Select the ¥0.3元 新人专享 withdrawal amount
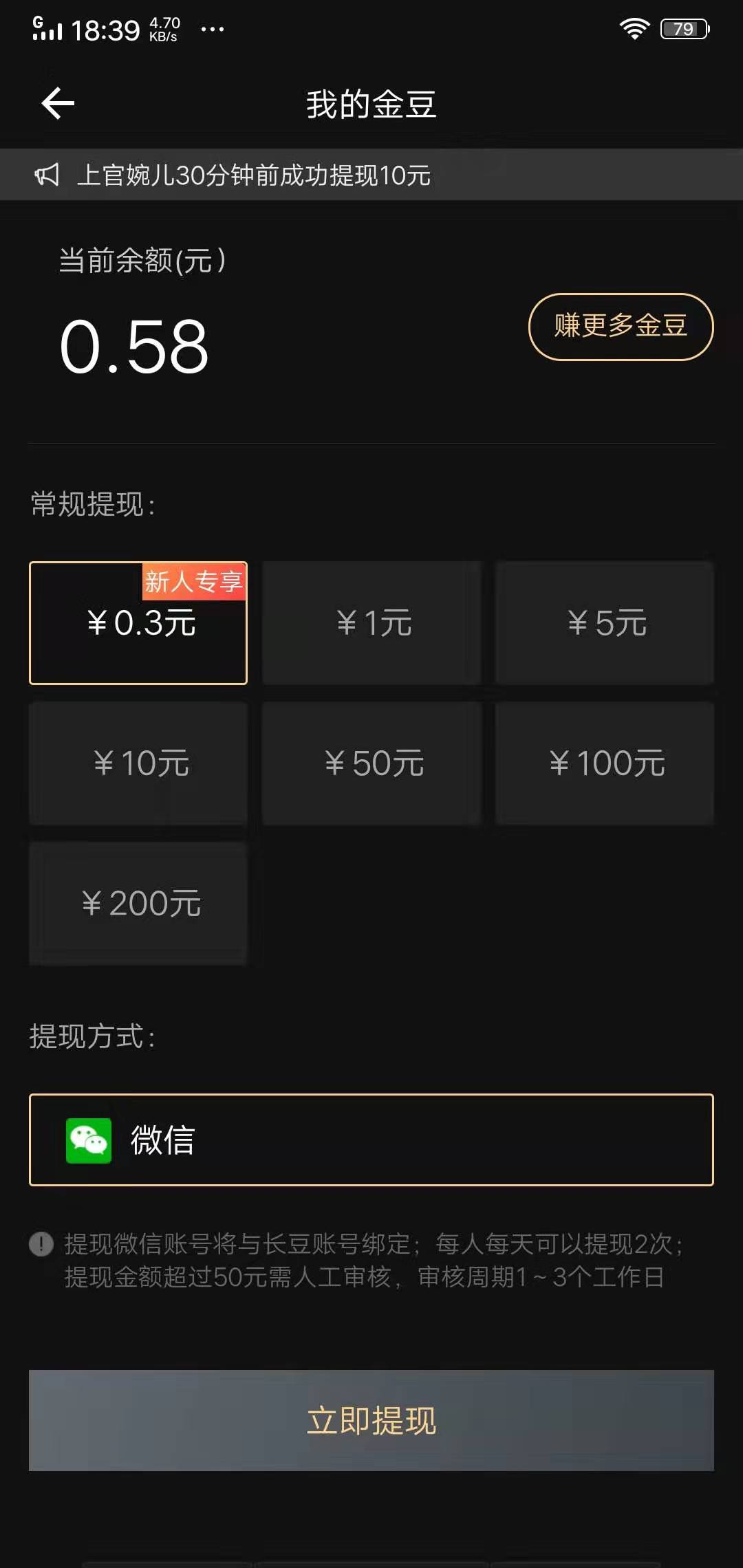The height and width of the screenshot is (1568, 743). (x=138, y=622)
